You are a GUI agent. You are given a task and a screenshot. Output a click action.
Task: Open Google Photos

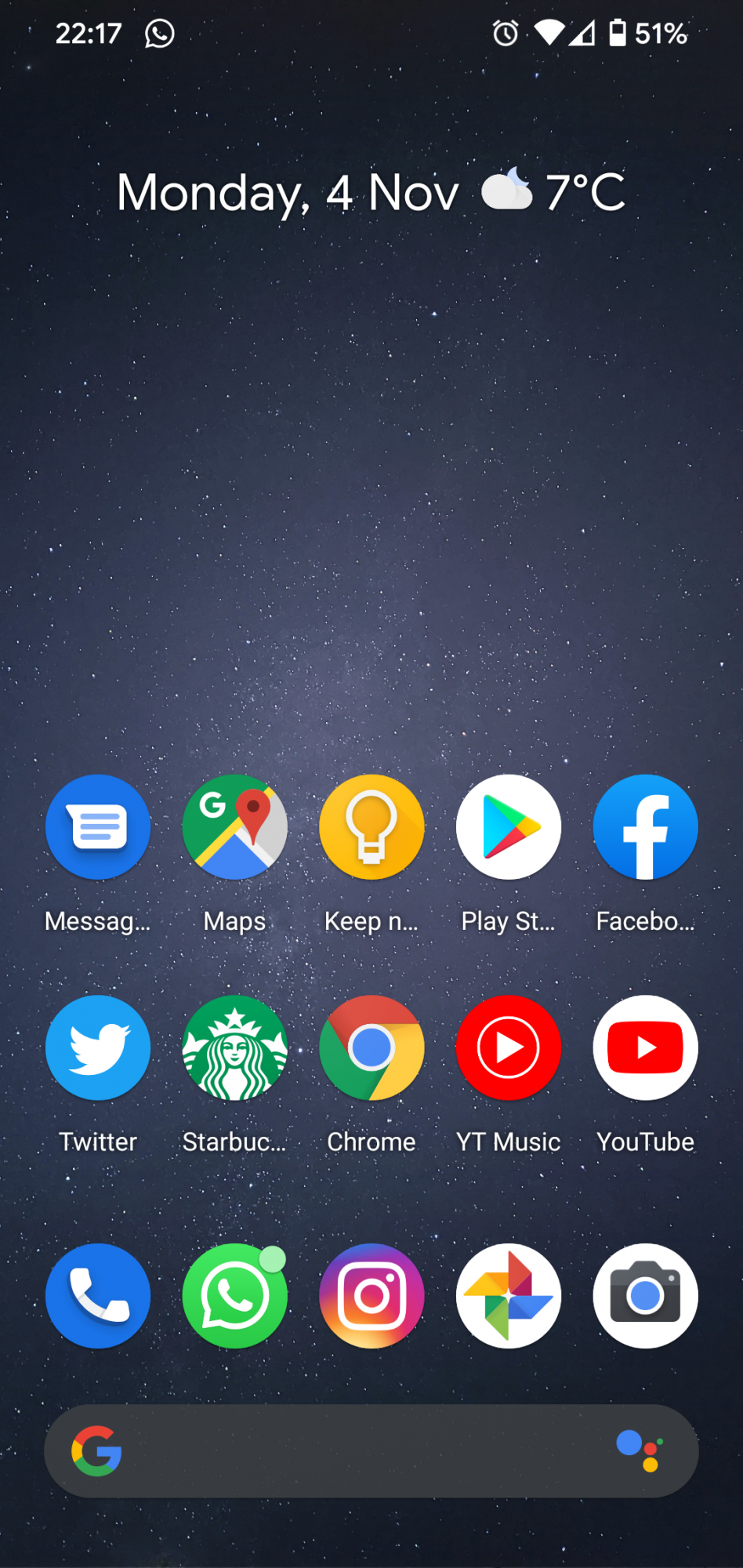coord(509,1295)
